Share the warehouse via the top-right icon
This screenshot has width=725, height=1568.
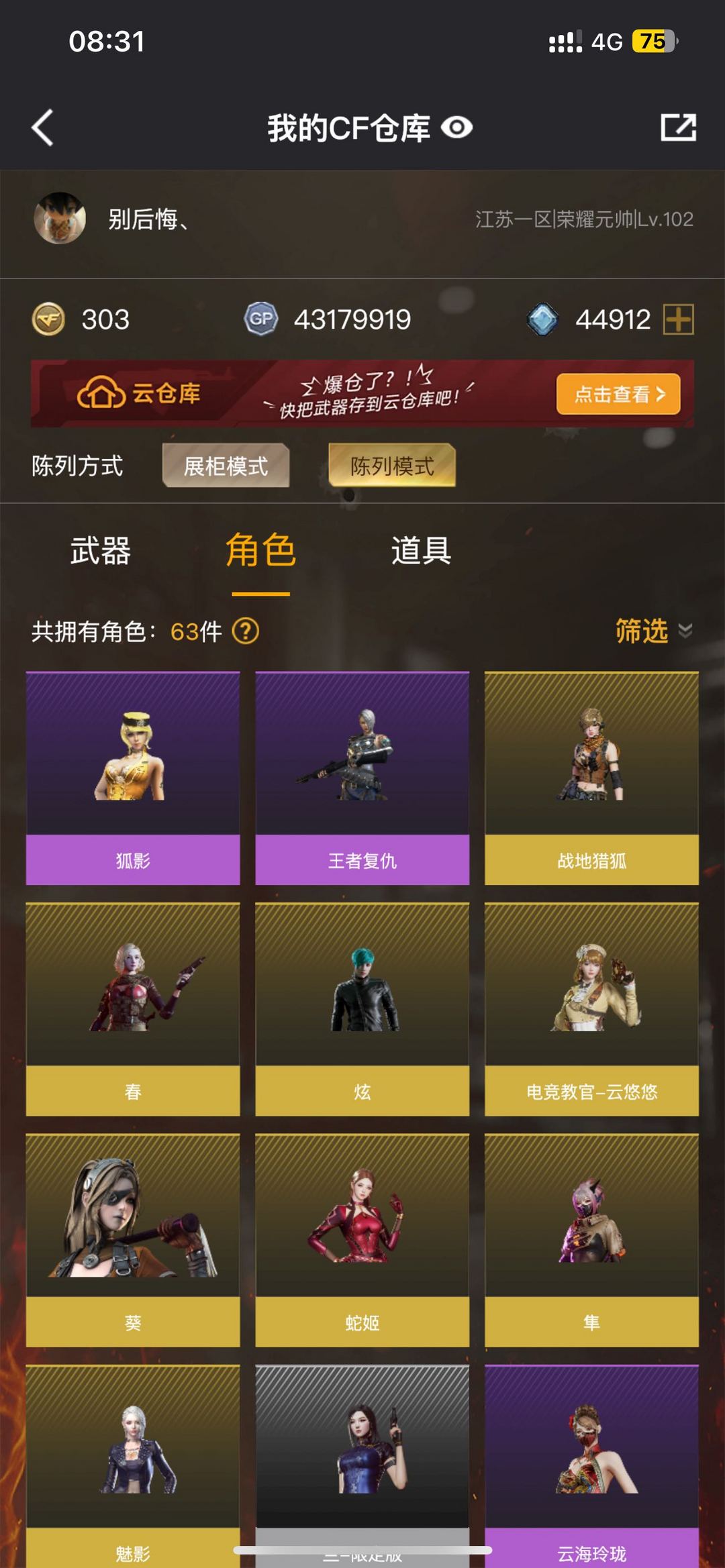[678, 127]
